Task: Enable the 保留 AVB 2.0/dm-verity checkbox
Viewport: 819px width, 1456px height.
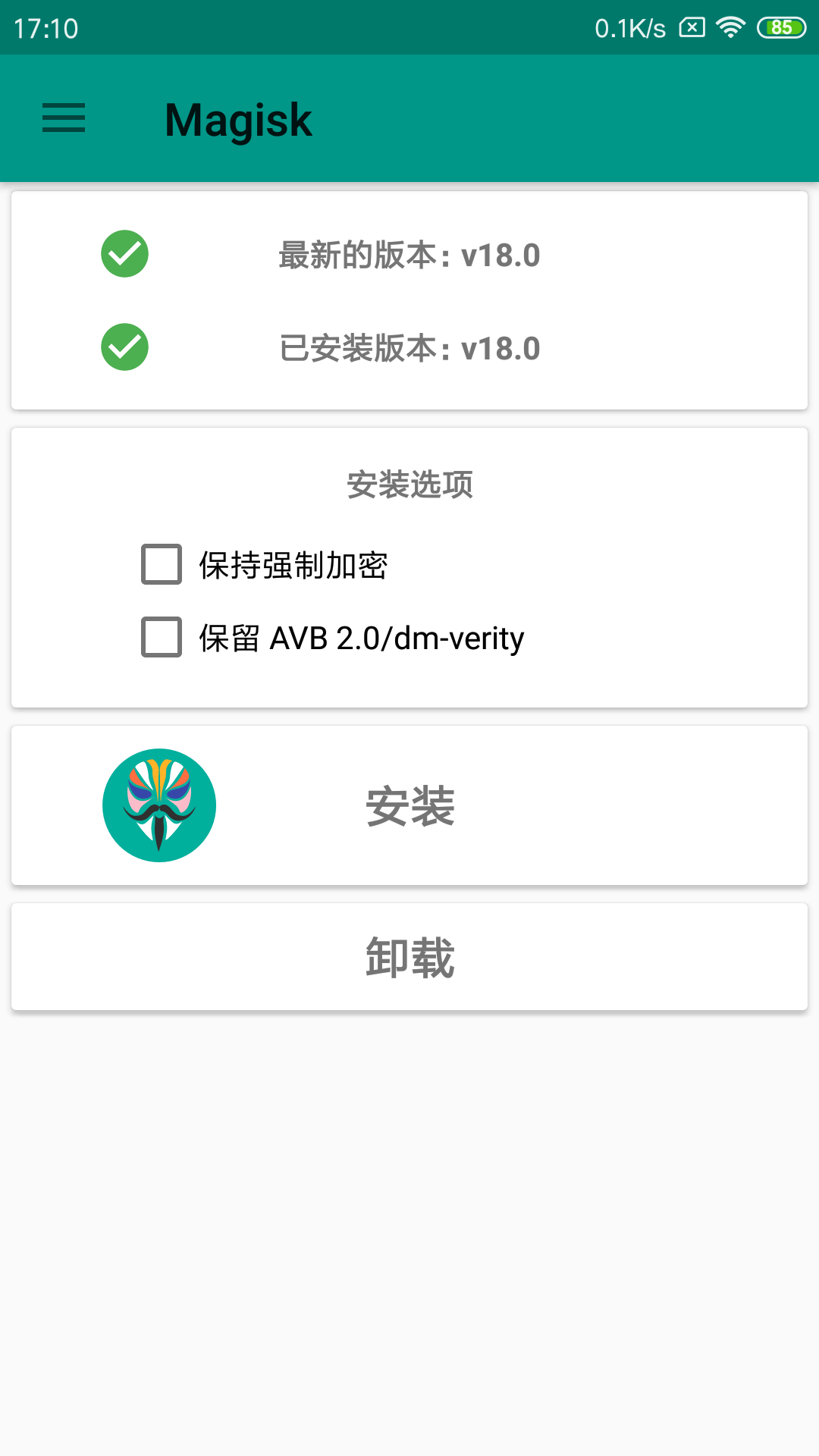Action: pyautogui.click(x=159, y=638)
